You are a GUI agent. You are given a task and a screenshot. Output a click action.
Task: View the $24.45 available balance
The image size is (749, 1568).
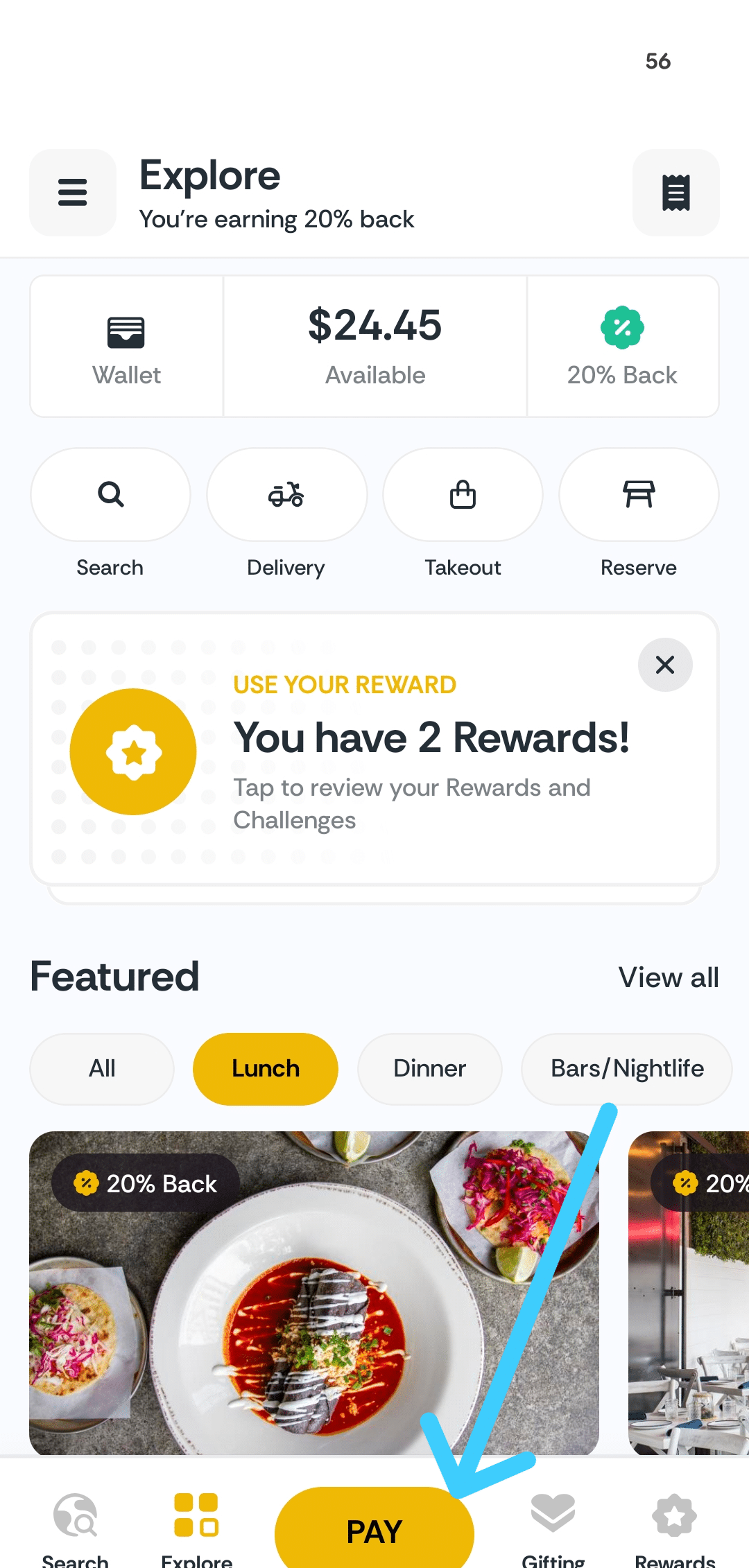click(x=374, y=347)
